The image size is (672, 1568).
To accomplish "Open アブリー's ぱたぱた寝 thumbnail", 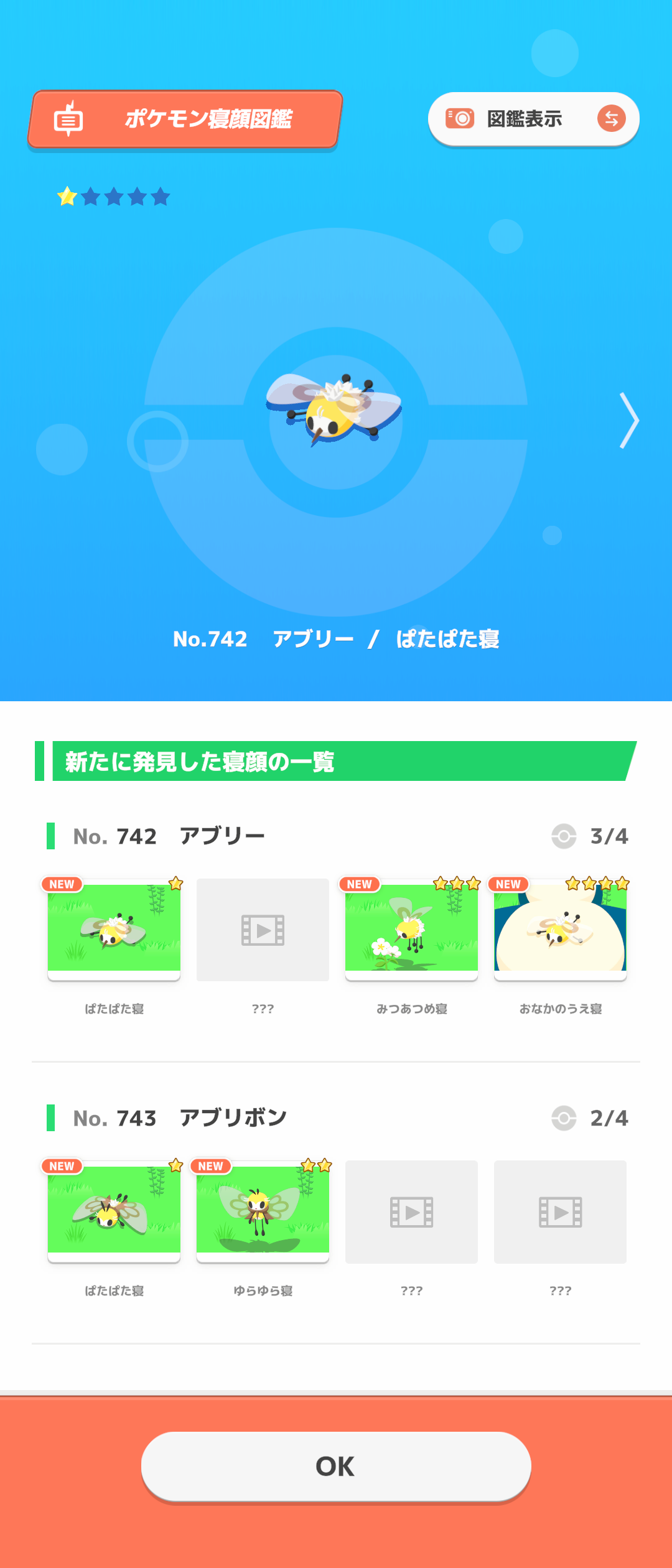I will 114,930.
